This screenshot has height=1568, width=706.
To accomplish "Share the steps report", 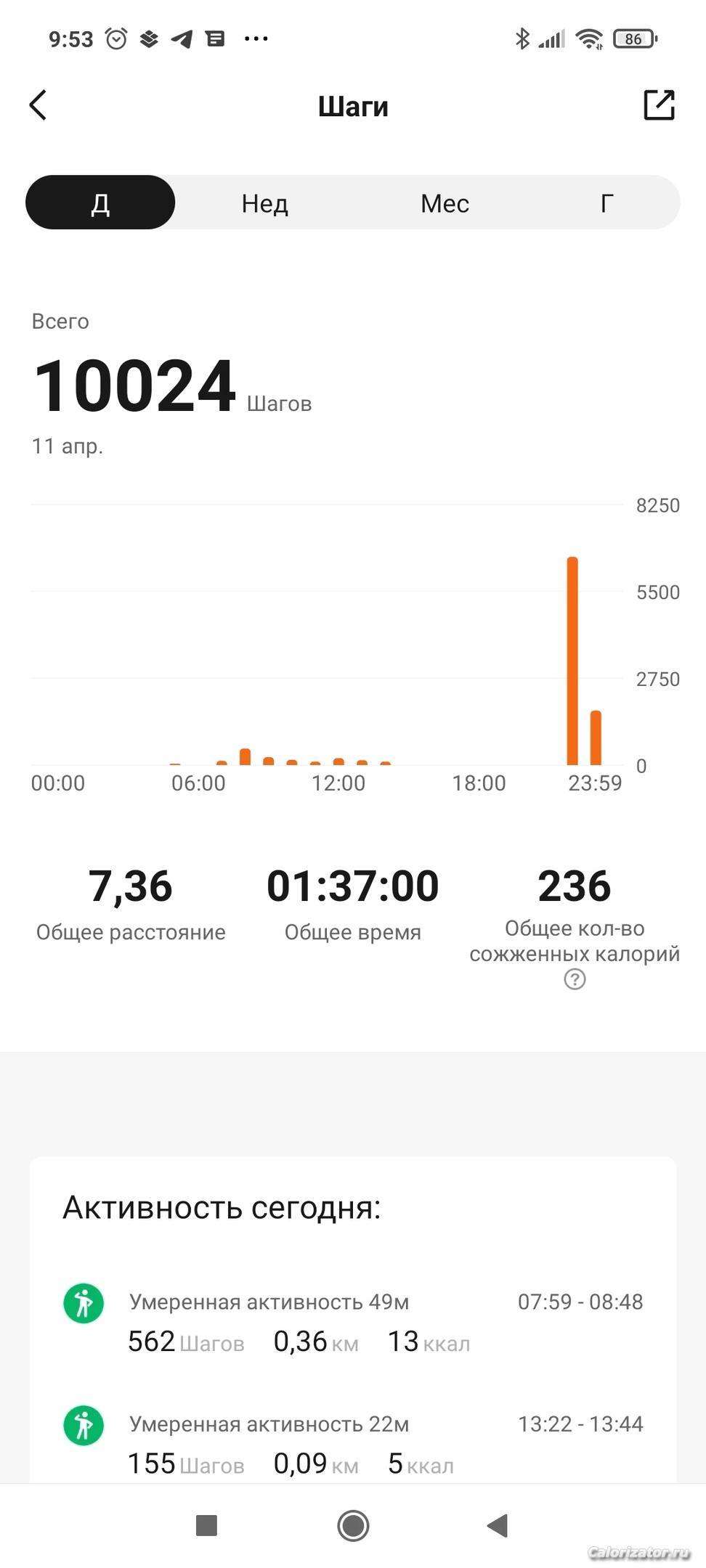I will pyautogui.click(x=660, y=105).
